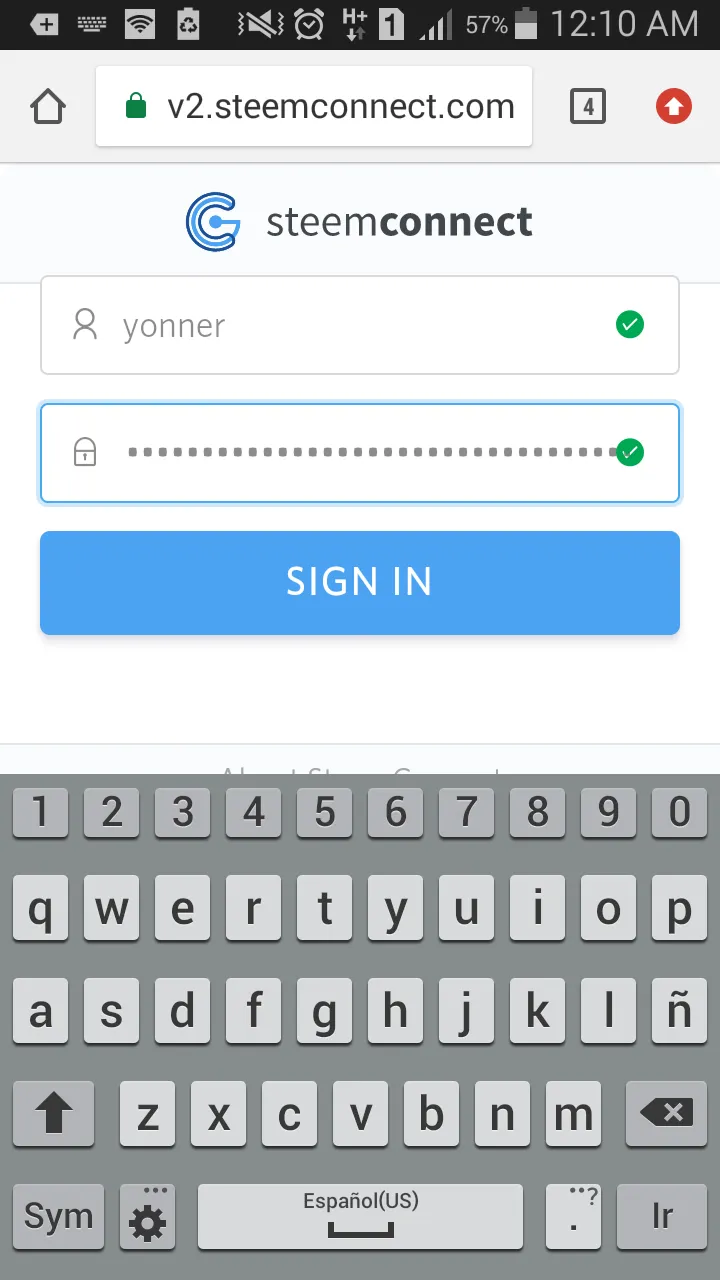
Task: Edit the username field containing yonner
Action: [x=360, y=325]
